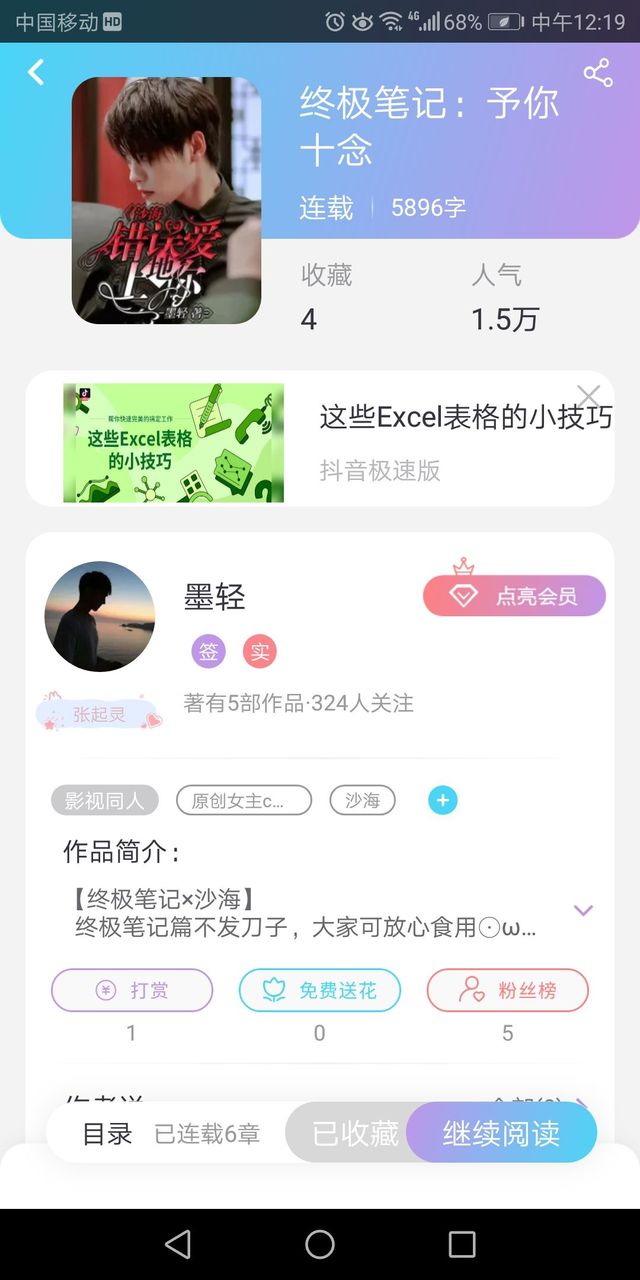The width and height of the screenshot is (640, 1280).
Task: Add a tag with the plus icon
Action: (443, 800)
